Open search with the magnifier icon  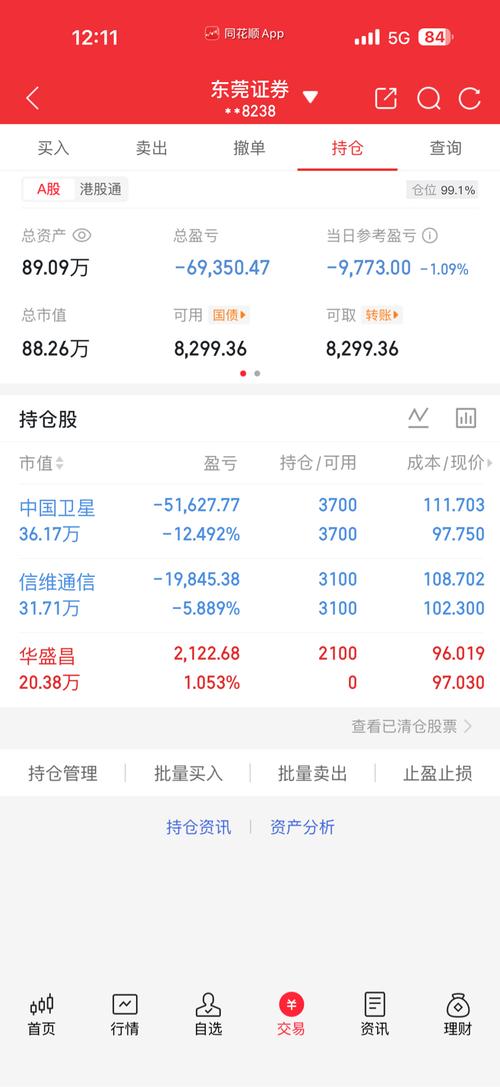click(x=429, y=98)
